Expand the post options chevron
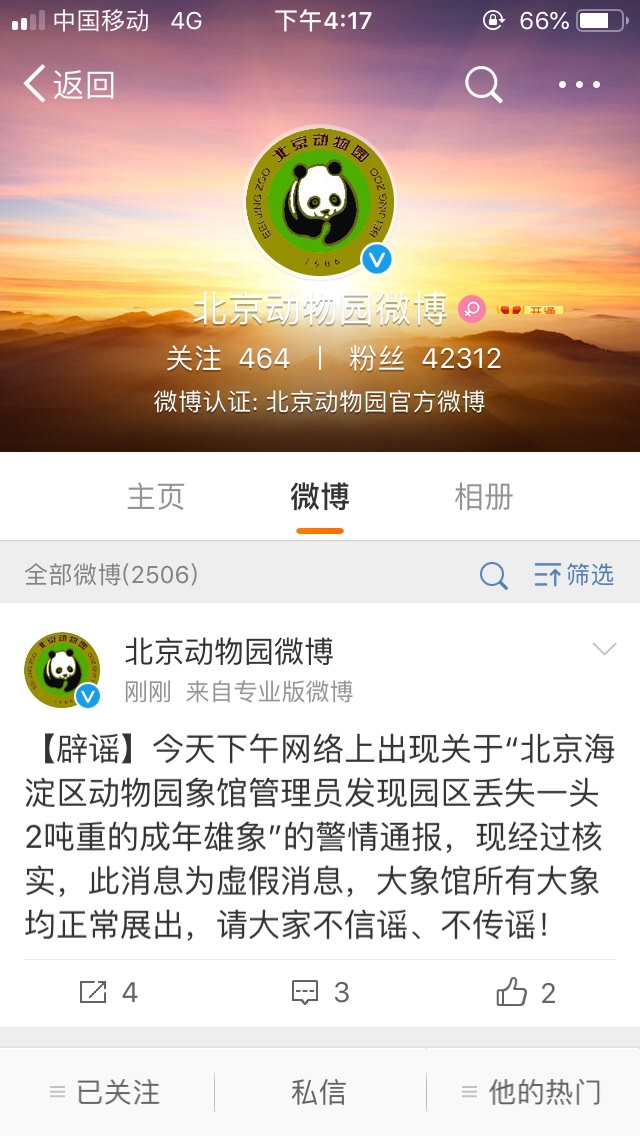This screenshot has width=640, height=1136. point(604,650)
